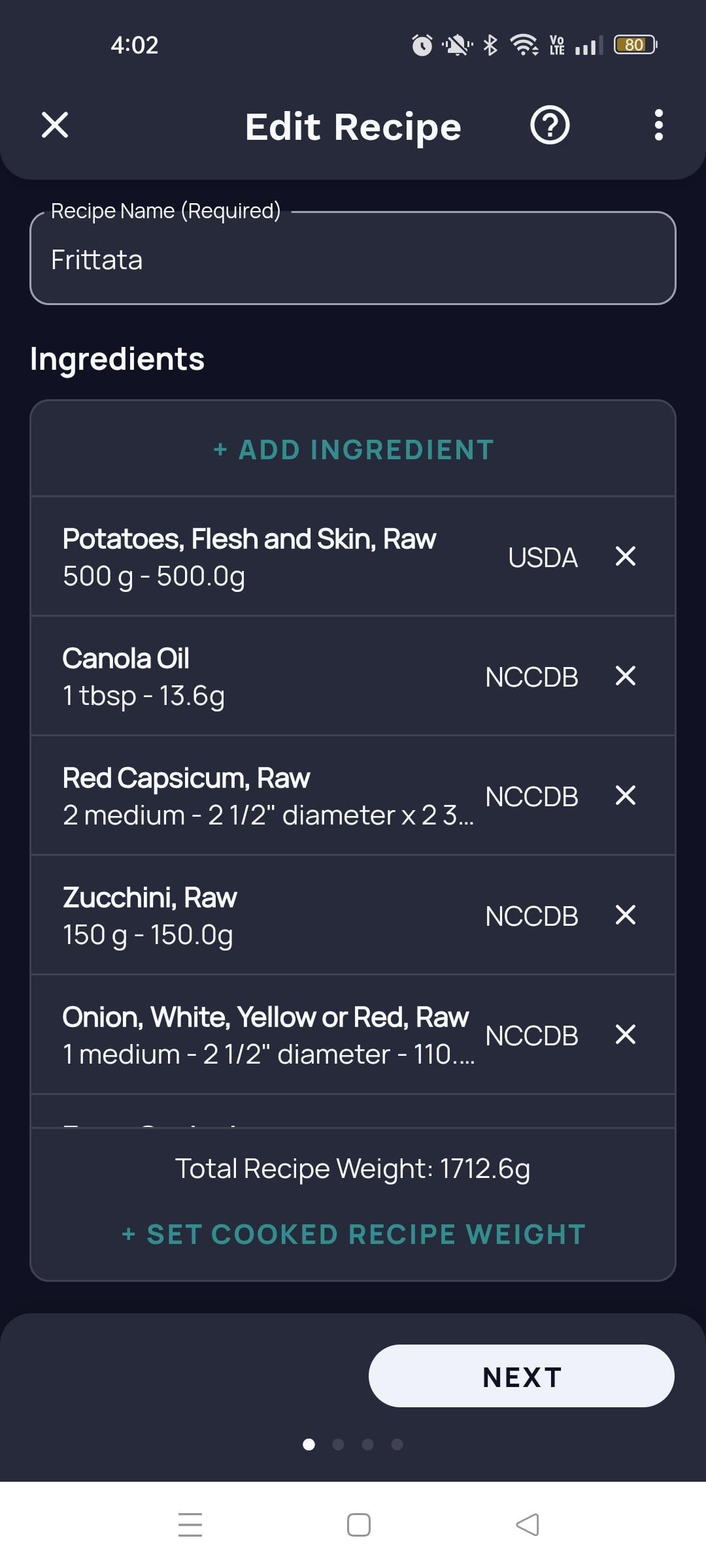Image resolution: width=706 pixels, height=1568 pixels.
Task: Continue with the Next button
Action: pos(522,1376)
